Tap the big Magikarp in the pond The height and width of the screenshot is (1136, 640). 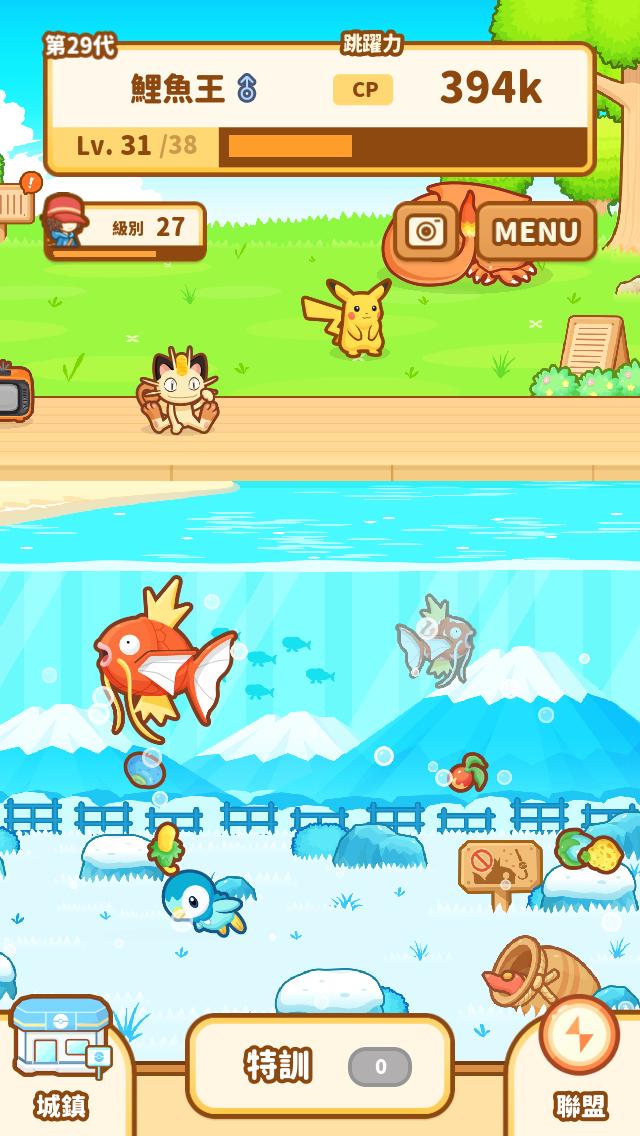[x=160, y=655]
